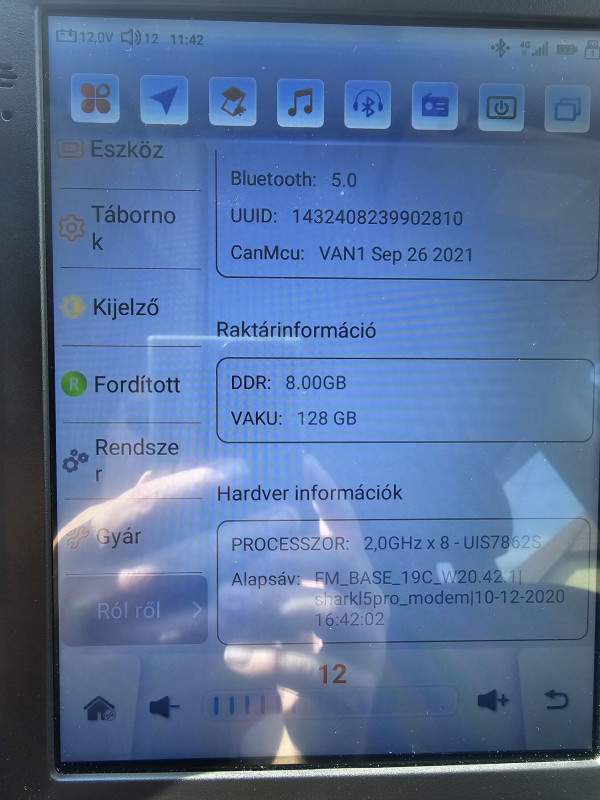The image size is (600, 800).
Task: Tap the volume level bar
Action: [x=328, y=705]
